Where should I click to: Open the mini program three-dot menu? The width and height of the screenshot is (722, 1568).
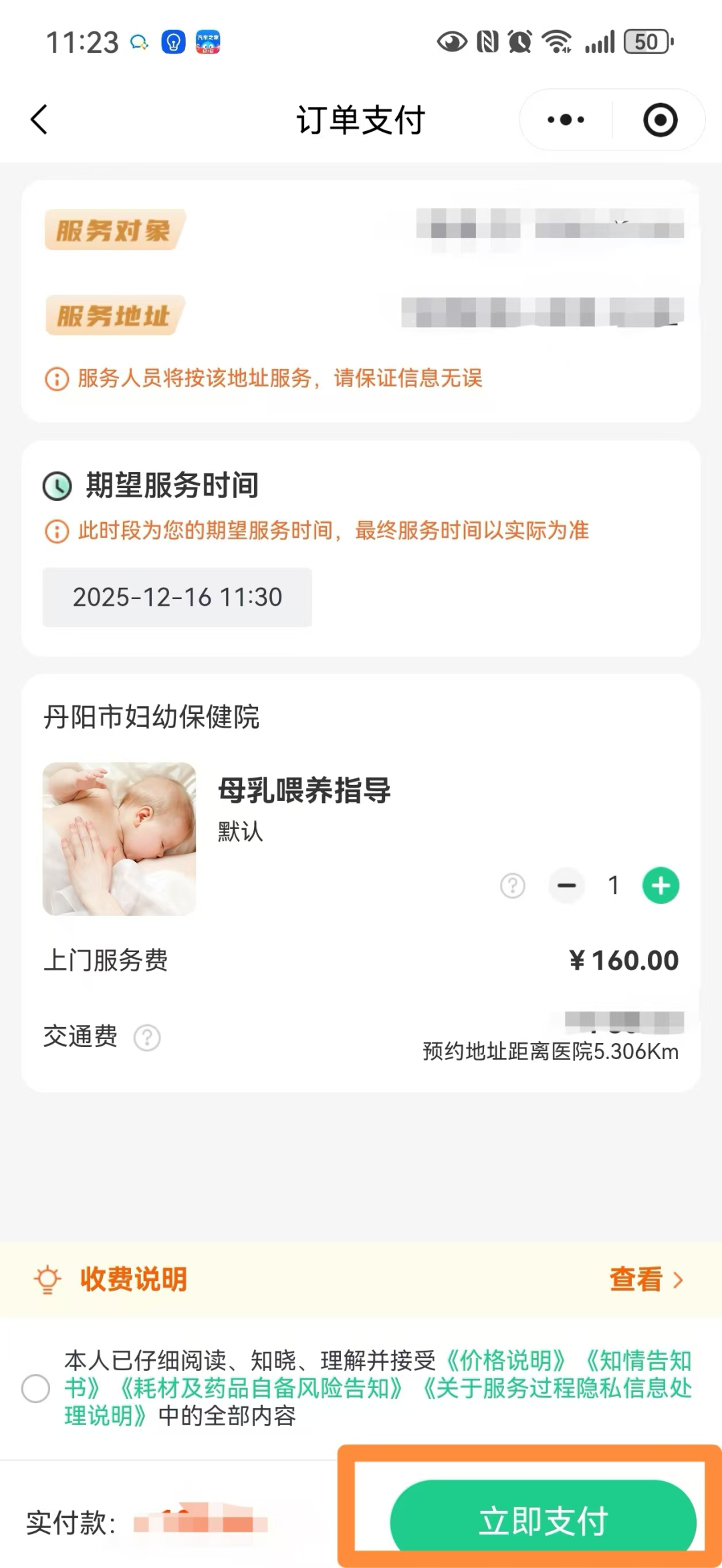pos(566,120)
